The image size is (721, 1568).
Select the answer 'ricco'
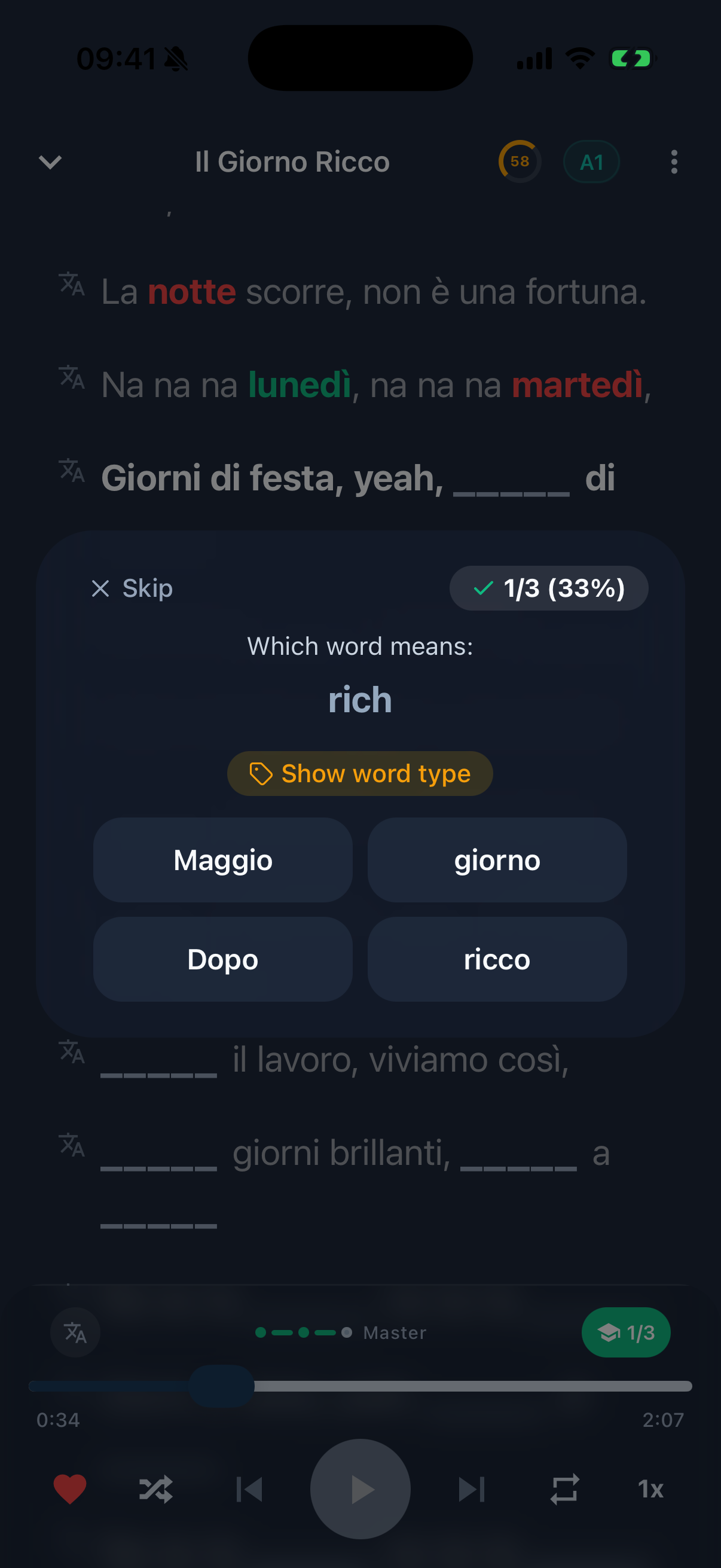coord(496,959)
